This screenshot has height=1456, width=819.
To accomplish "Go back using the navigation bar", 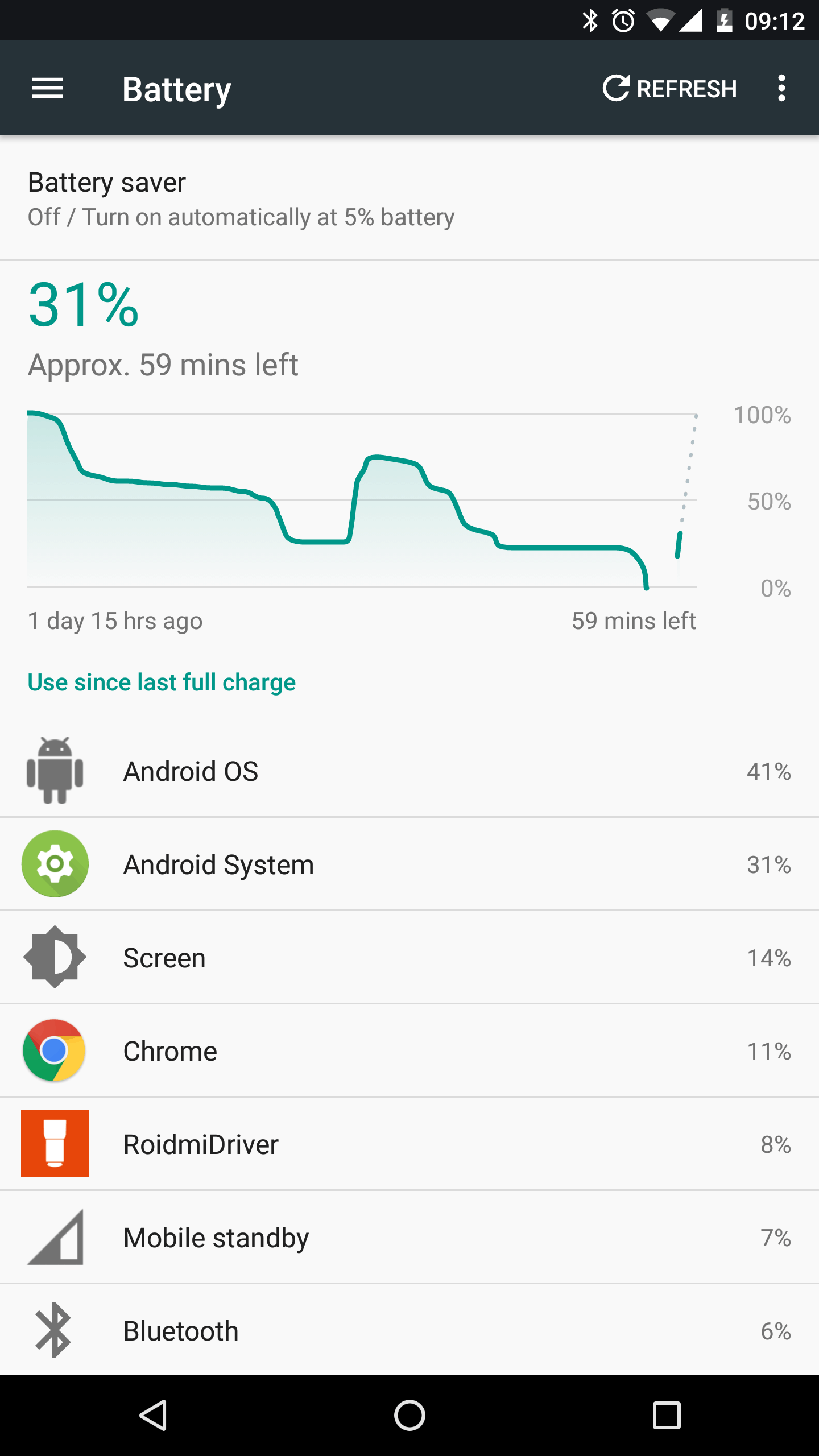I will coord(154,1415).
